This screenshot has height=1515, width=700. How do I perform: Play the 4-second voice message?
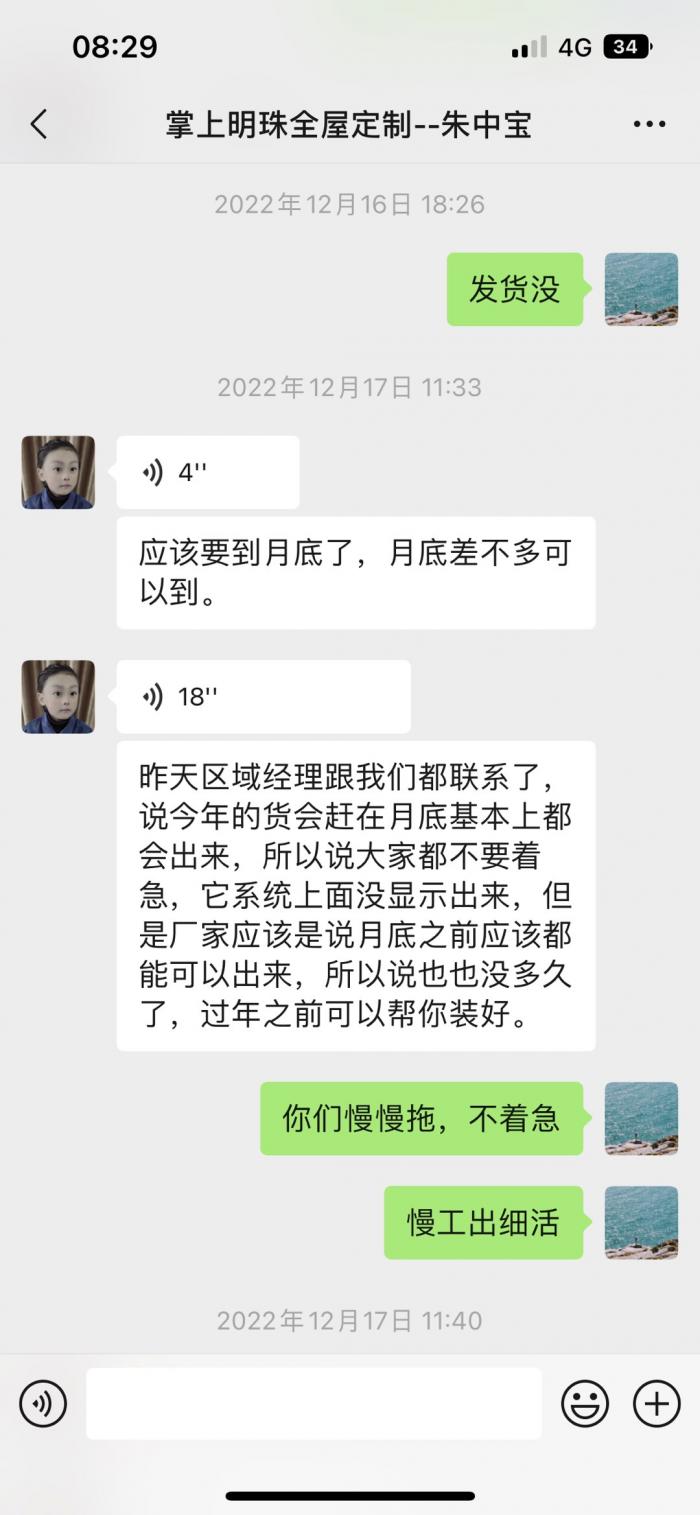[207, 473]
